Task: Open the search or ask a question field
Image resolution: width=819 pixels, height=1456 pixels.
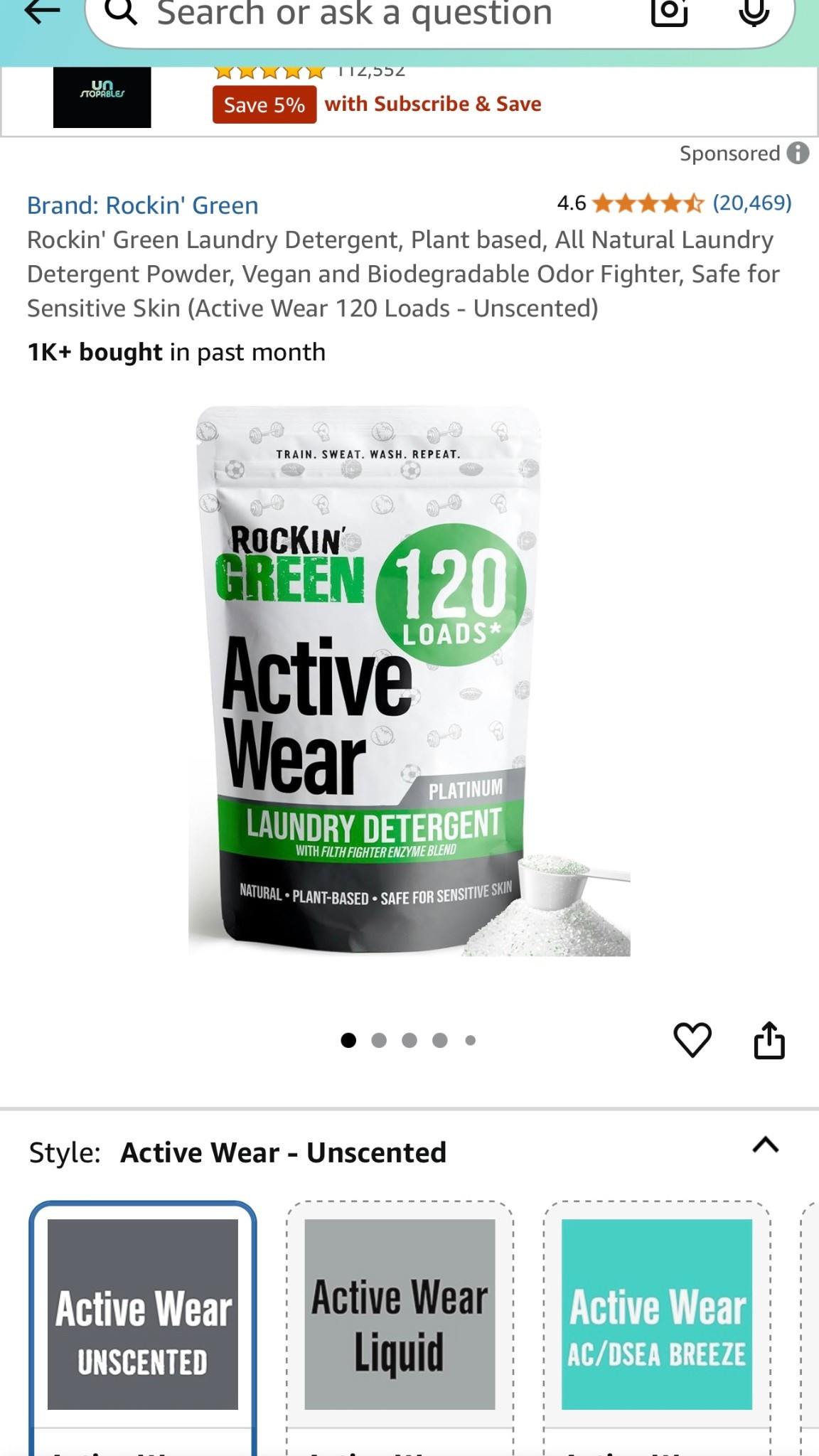Action: 370,16
